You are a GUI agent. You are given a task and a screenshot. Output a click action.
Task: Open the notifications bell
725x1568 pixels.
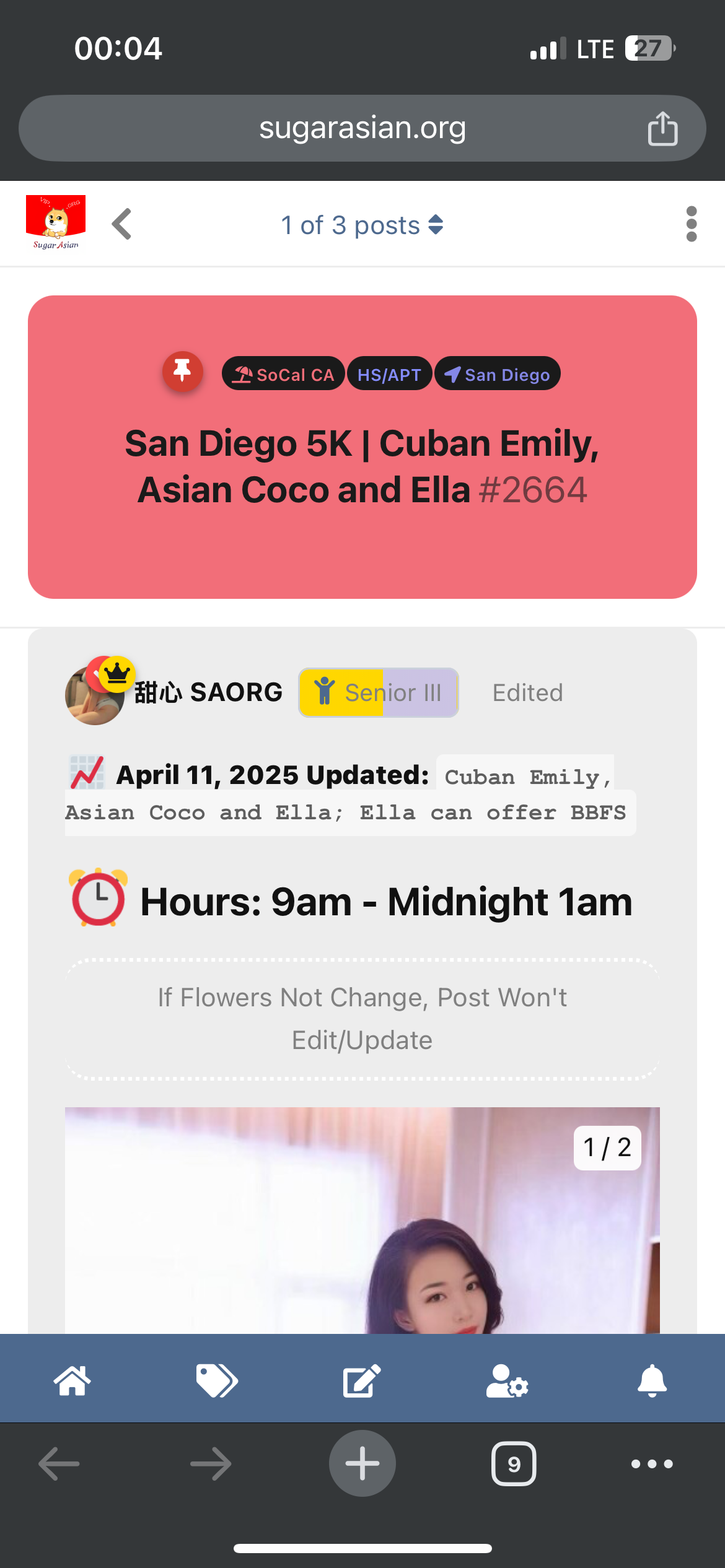652,1380
